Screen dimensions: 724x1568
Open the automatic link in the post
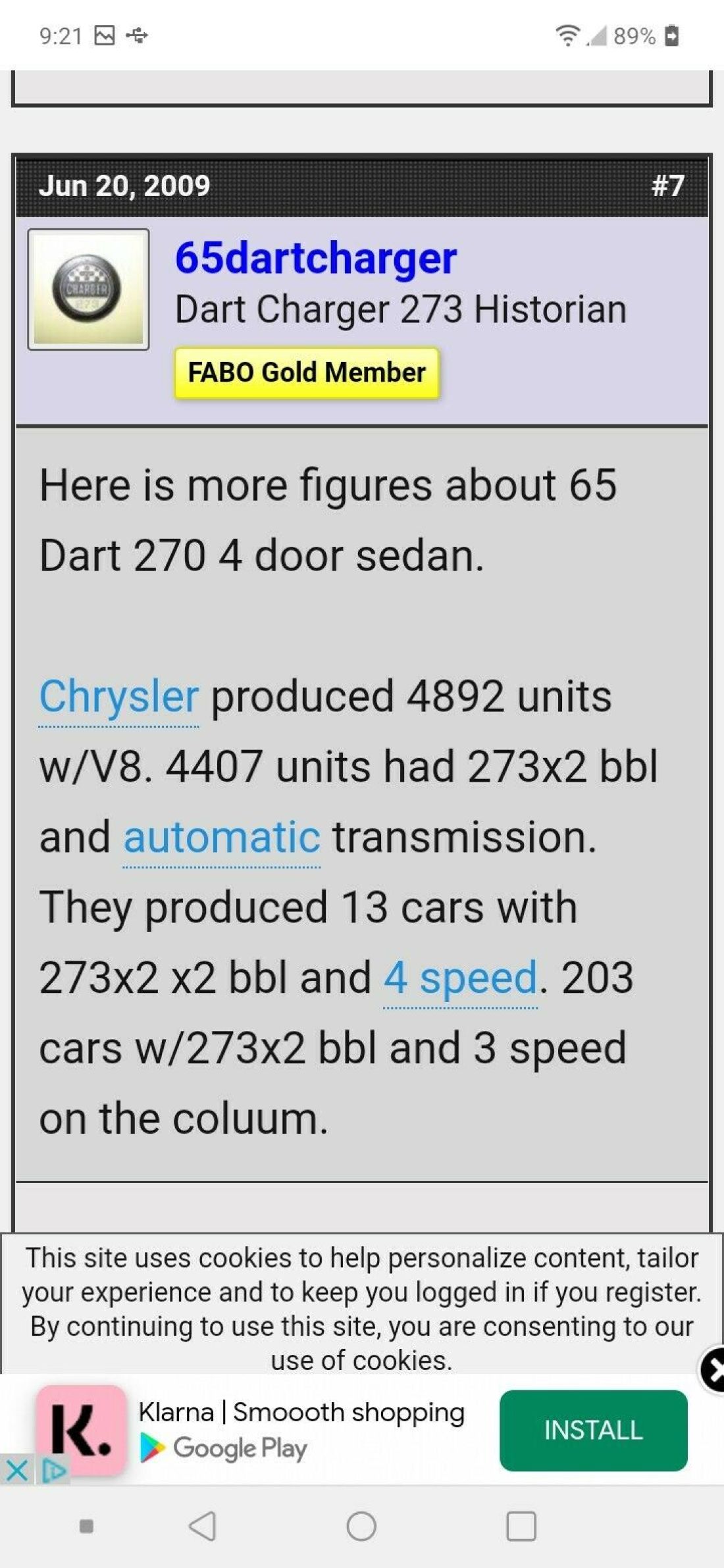(222, 837)
